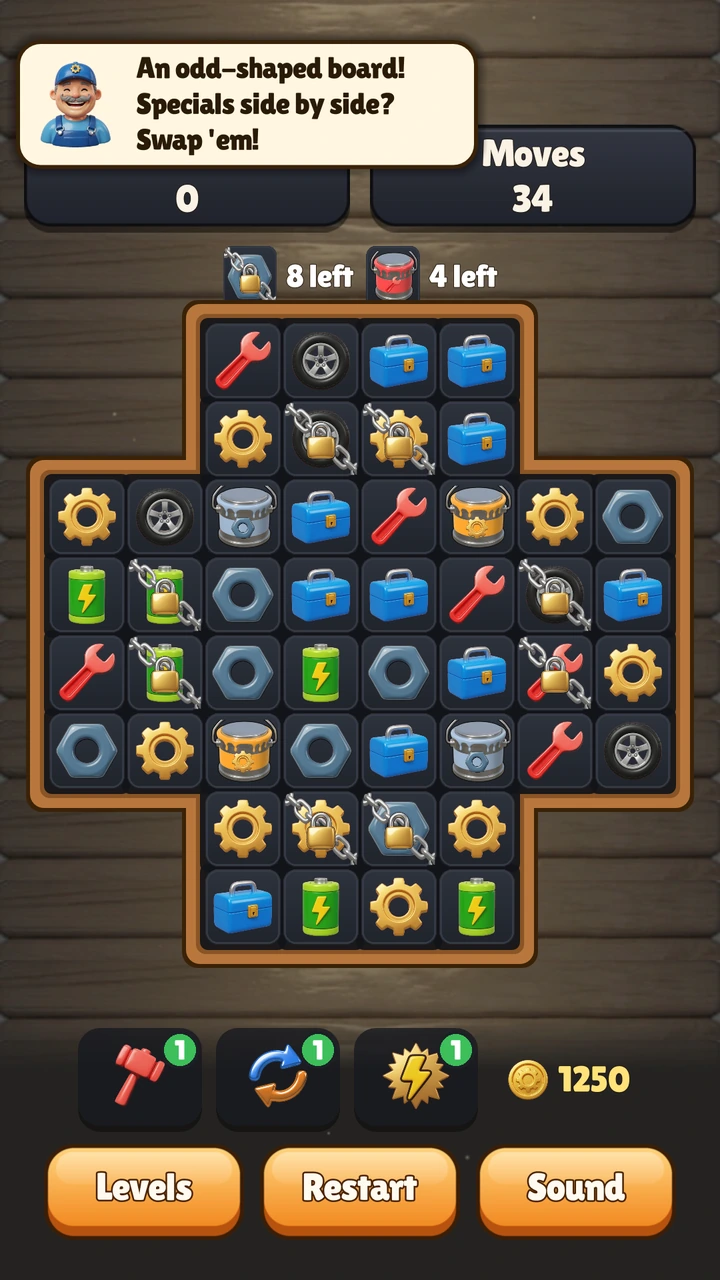Select the tire tile in the top row
Image resolution: width=720 pixels, height=1280 pixels.
321,361
